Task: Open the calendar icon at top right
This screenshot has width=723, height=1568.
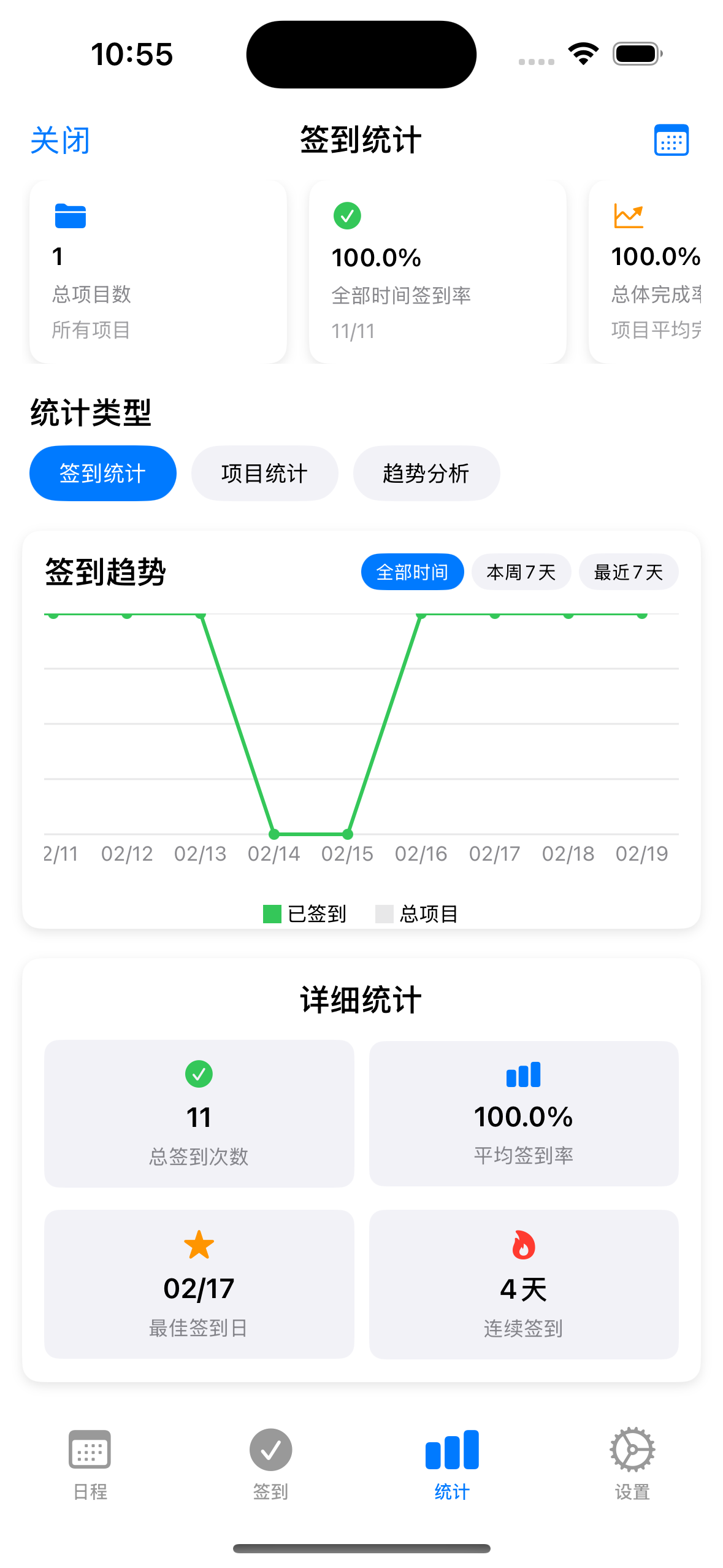Action: click(x=671, y=140)
